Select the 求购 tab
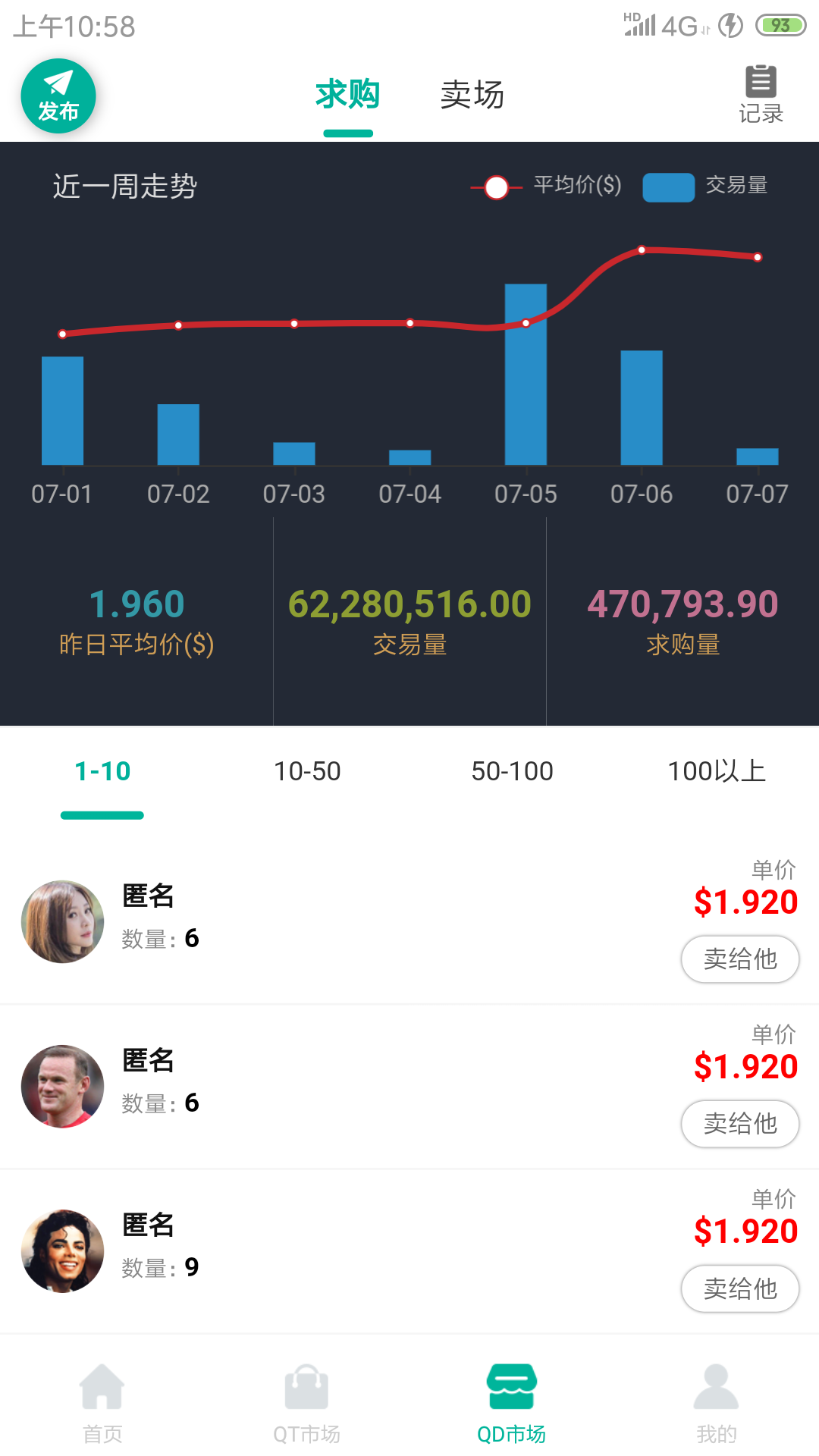The image size is (819, 1456). [348, 96]
